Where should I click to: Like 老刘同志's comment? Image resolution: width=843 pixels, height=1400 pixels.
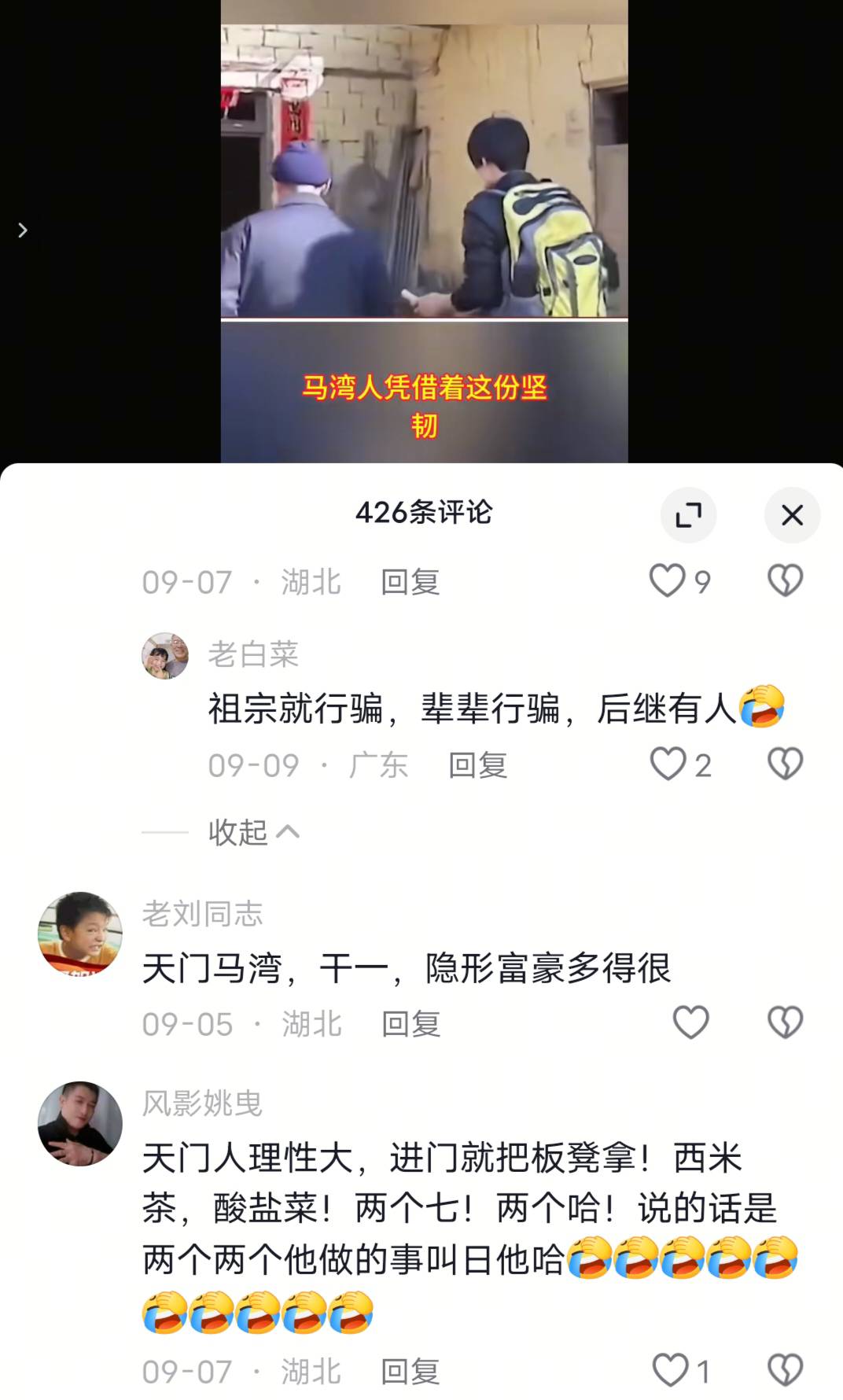(x=691, y=1022)
